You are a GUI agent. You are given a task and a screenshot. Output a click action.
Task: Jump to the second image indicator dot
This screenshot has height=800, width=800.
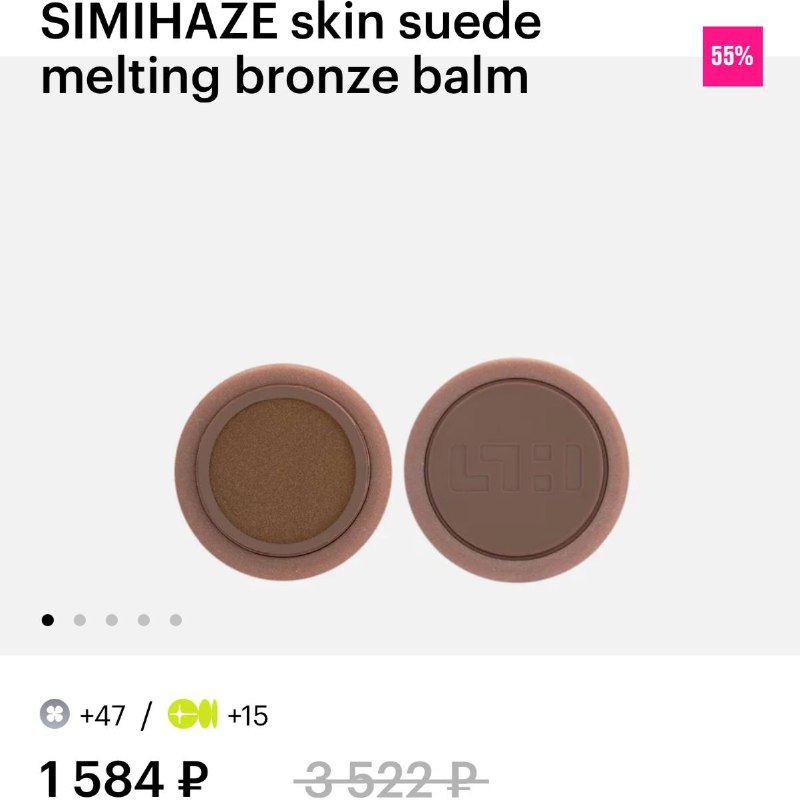coord(80,620)
